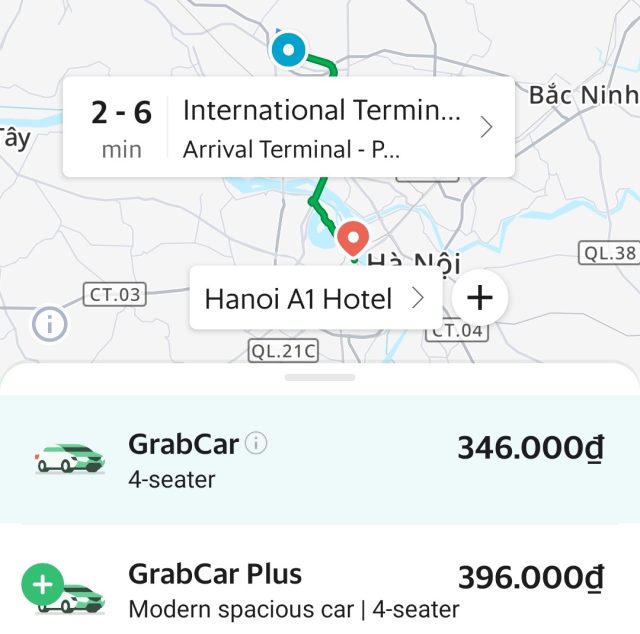Image resolution: width=640 pixels, height=634 pixels.
Task: Open the map info icon
Action: 49,323
